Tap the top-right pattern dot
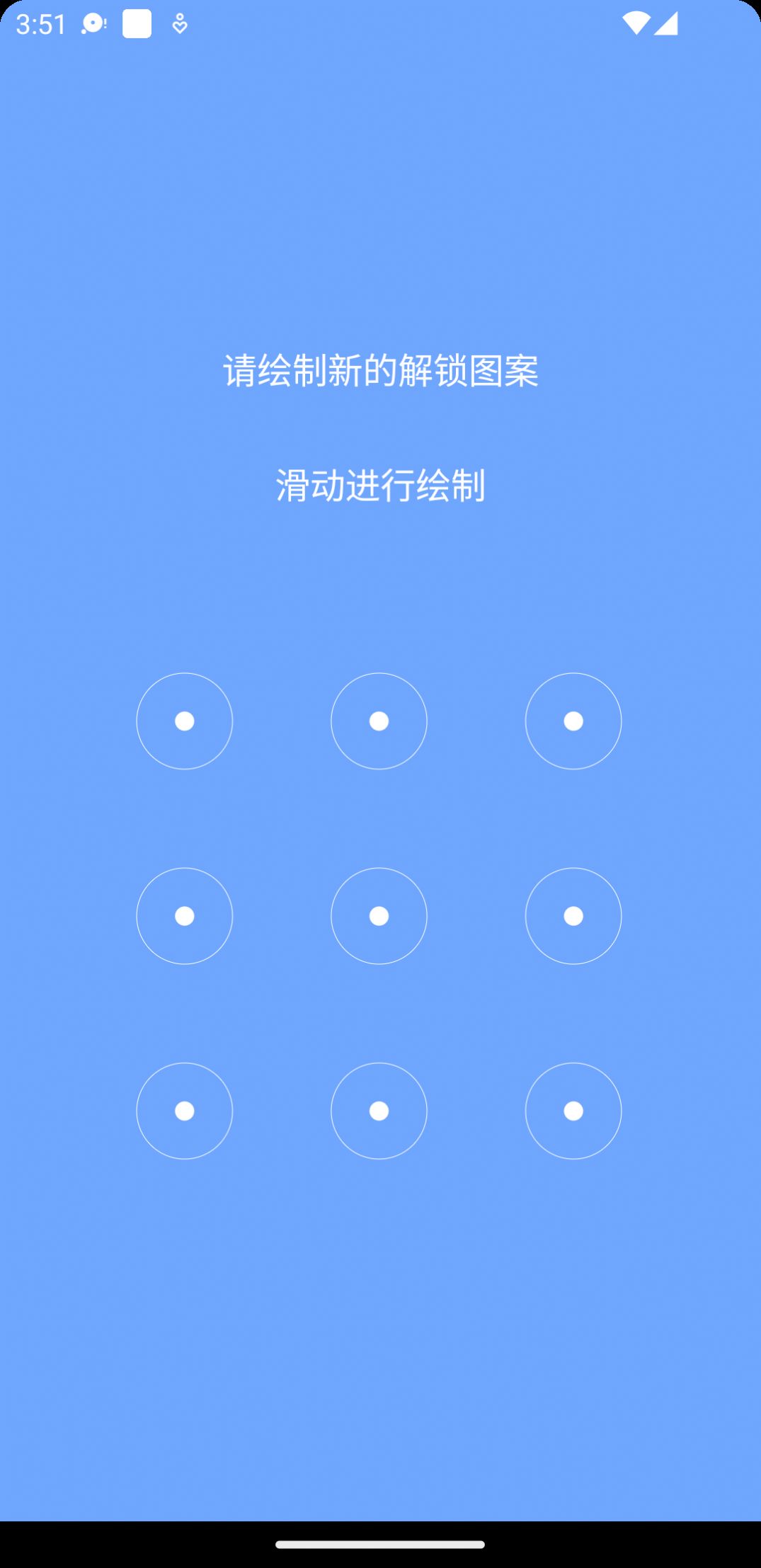 pyautogui.click(x=574, y=721)
